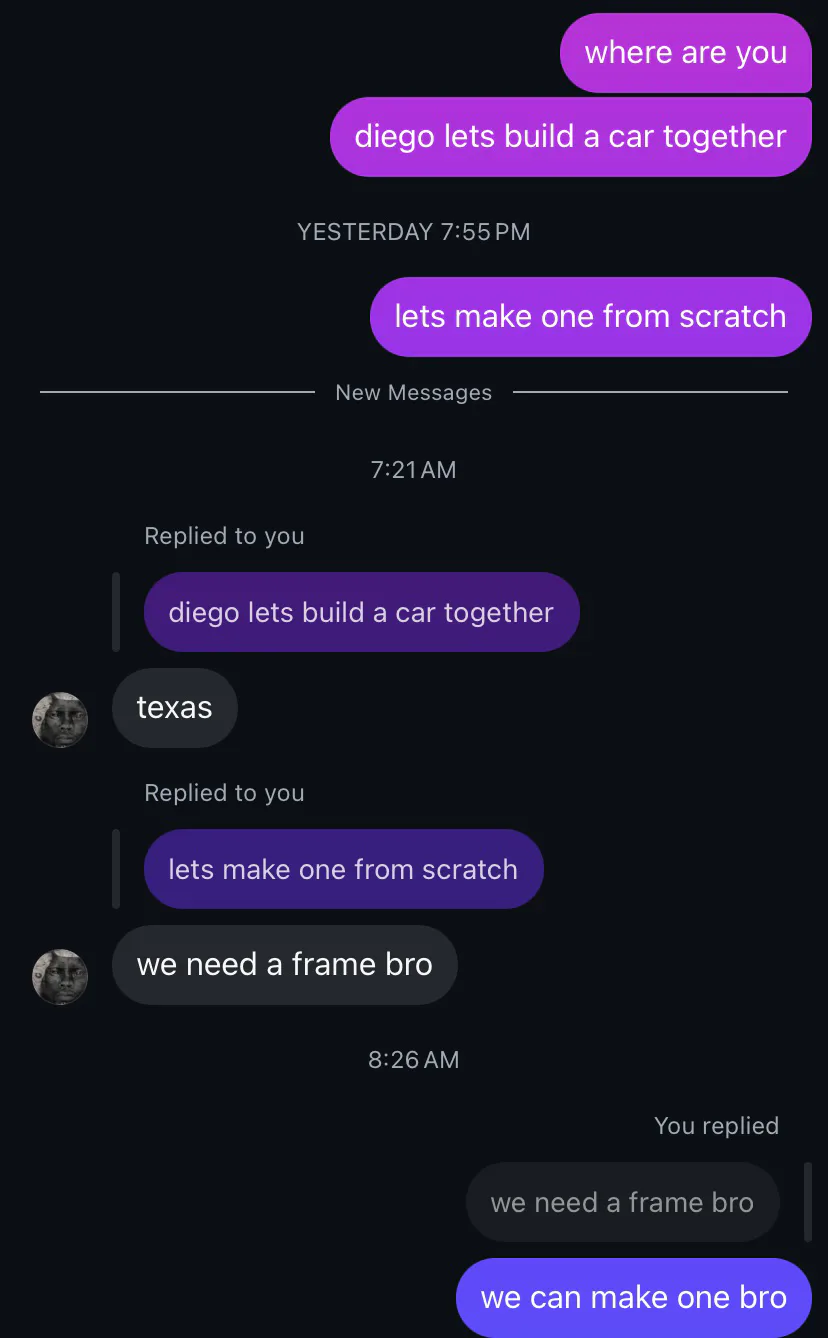This screenshot has height=1338, width=828.
Task: Open the quoted reply above the gray frame message
Action: tap(343, 869)
